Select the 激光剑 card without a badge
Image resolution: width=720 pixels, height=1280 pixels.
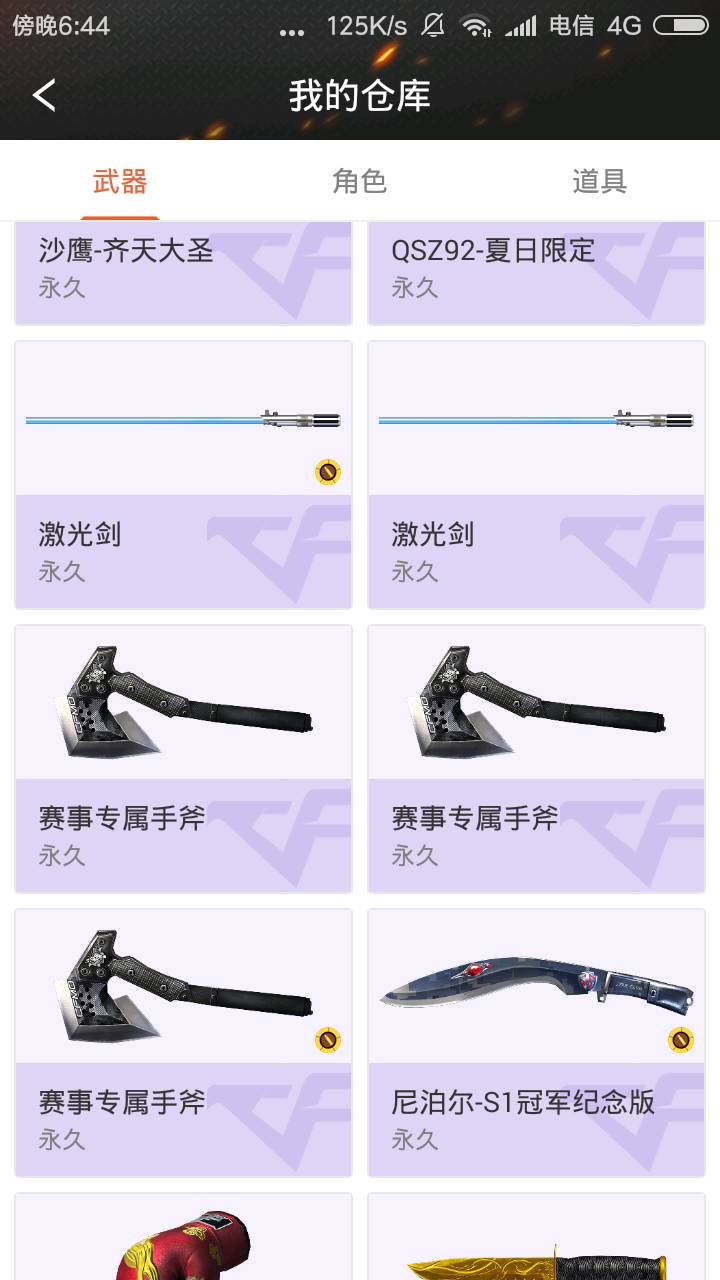tap(536, 475)
